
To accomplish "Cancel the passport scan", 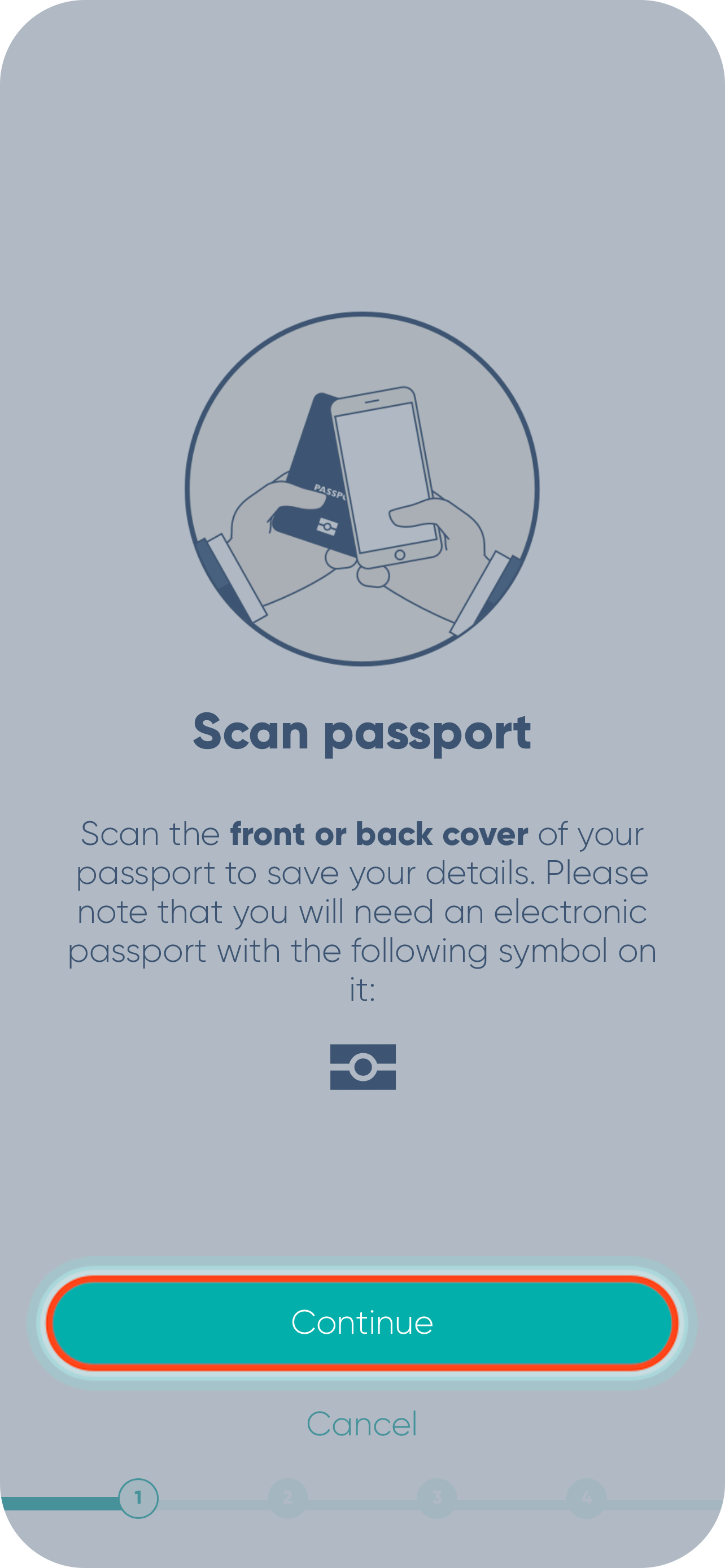I will pyautogui.click(x=362, y=1424).
